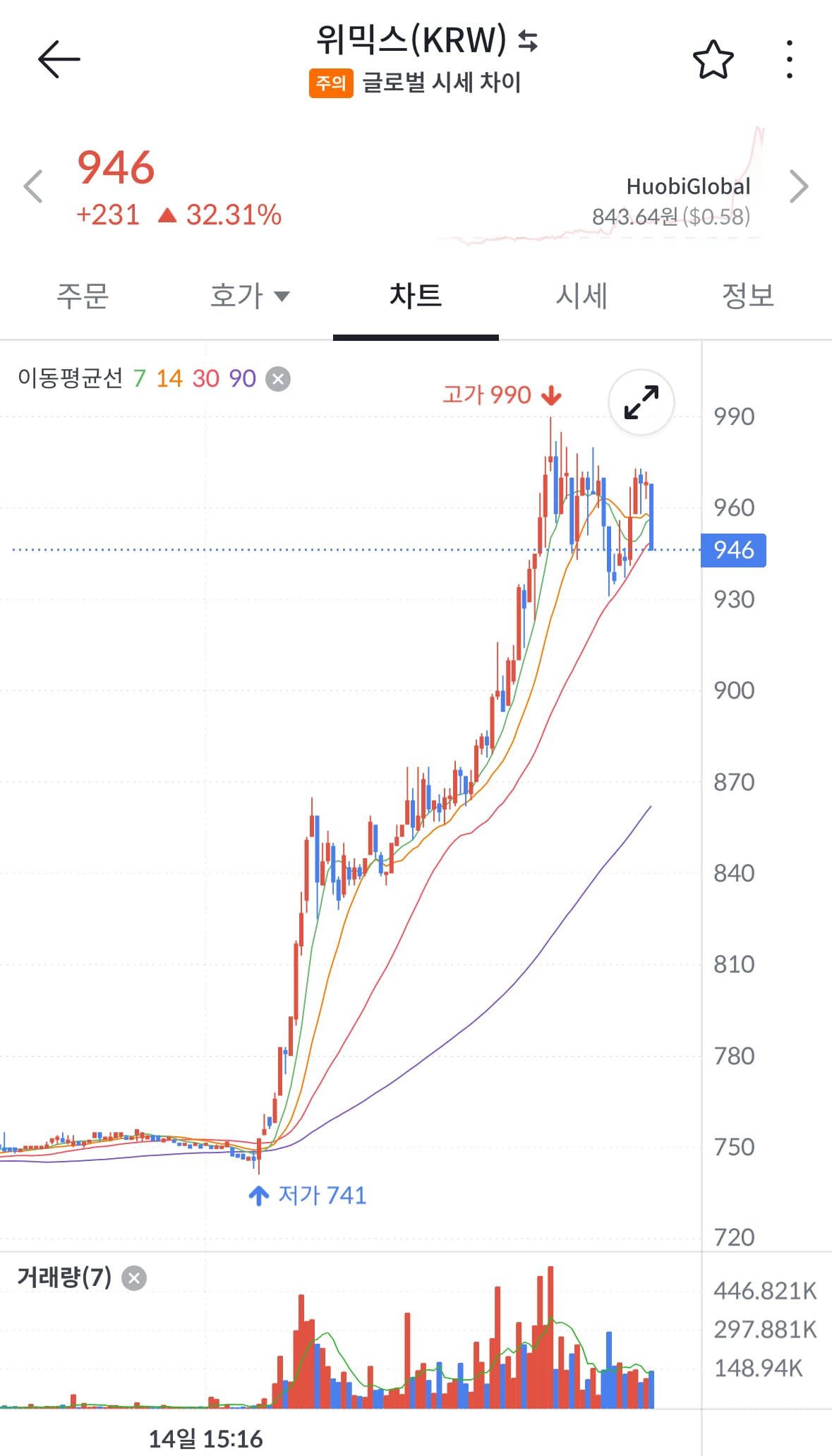832x1456 pixels.
Task: Show next exchange price with right chevron
Action: point(798,187)
